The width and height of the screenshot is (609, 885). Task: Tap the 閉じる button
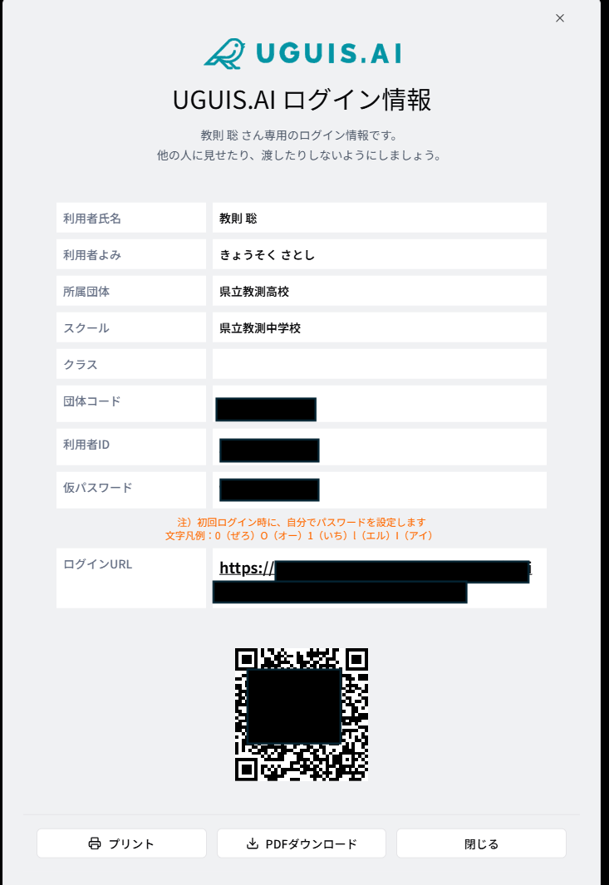(x=481, y=843)
